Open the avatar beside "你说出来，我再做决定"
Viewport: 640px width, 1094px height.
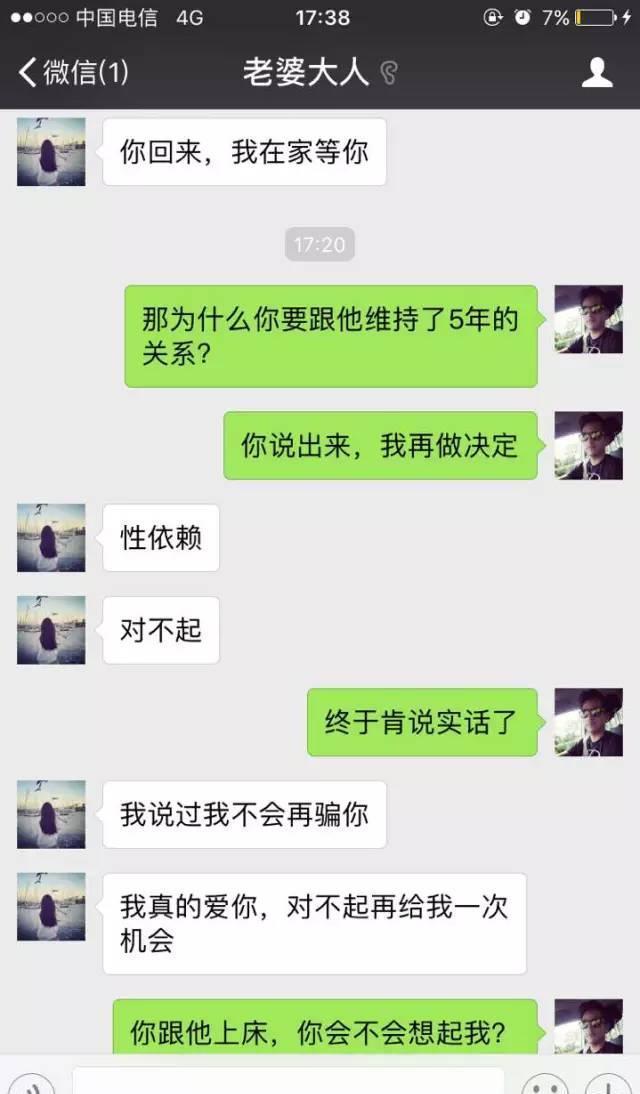(588, 446)
